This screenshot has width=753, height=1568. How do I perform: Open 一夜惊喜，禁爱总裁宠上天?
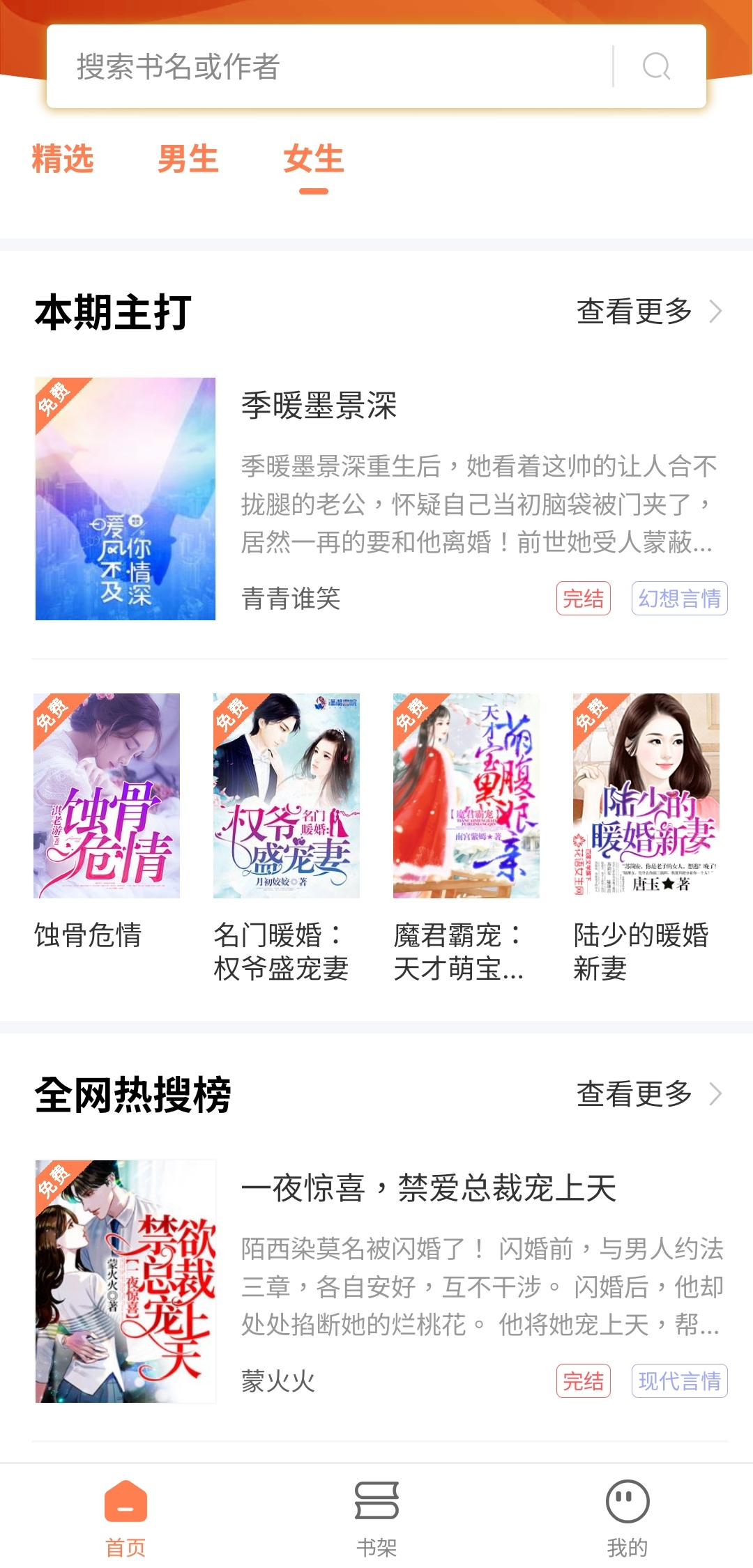click(380, 1281)
